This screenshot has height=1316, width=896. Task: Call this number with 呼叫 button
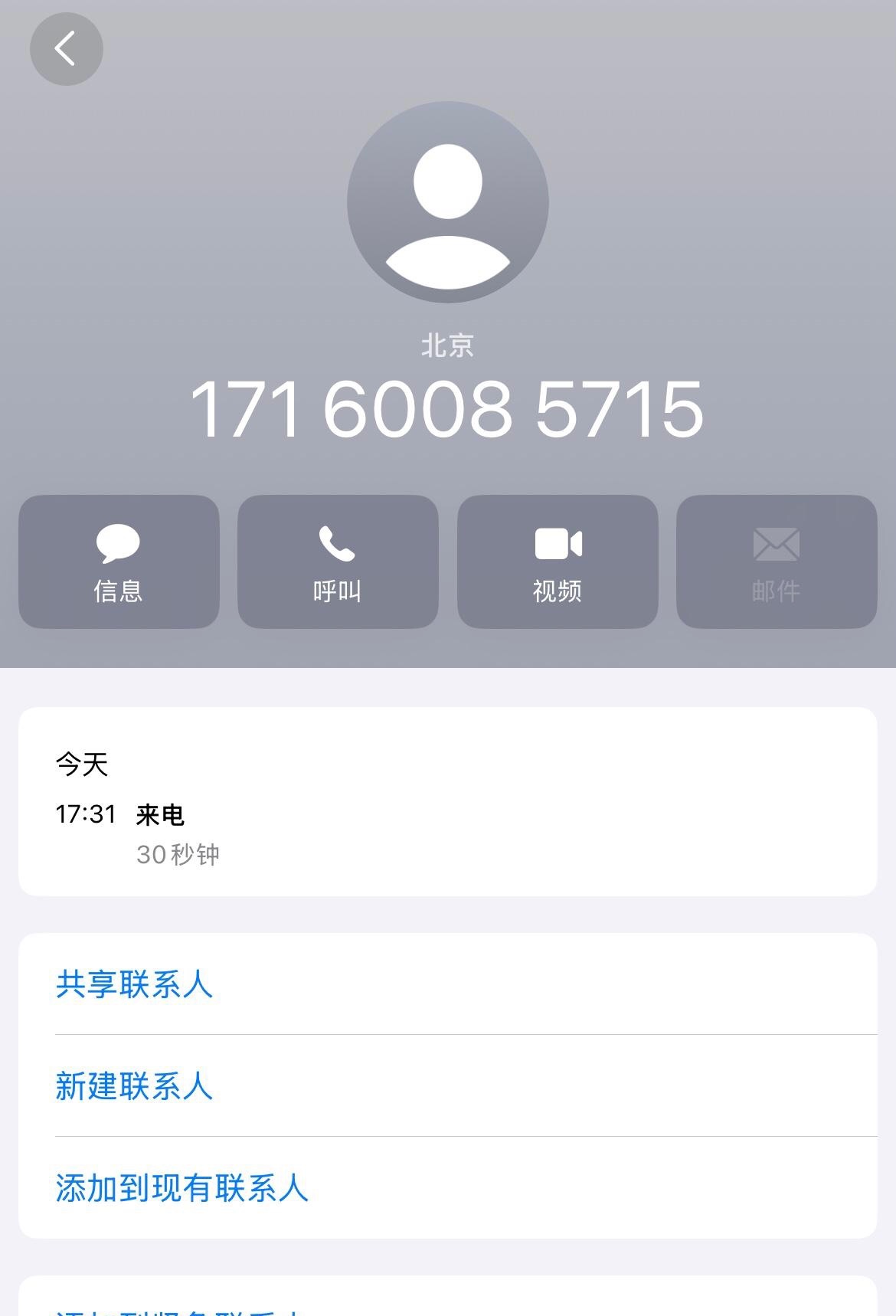[x=338, y=561]
